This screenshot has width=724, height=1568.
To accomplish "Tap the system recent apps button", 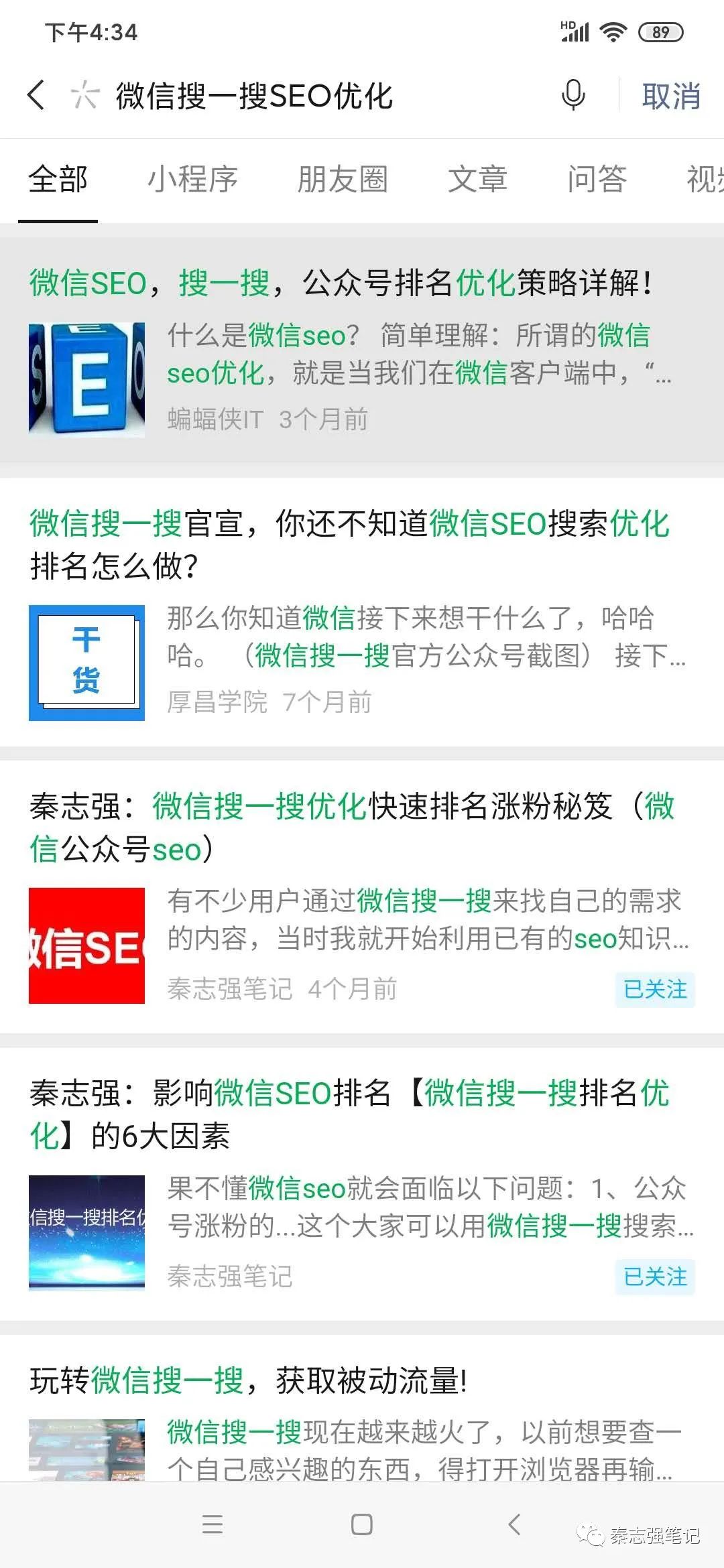I will coord(212,1524).
